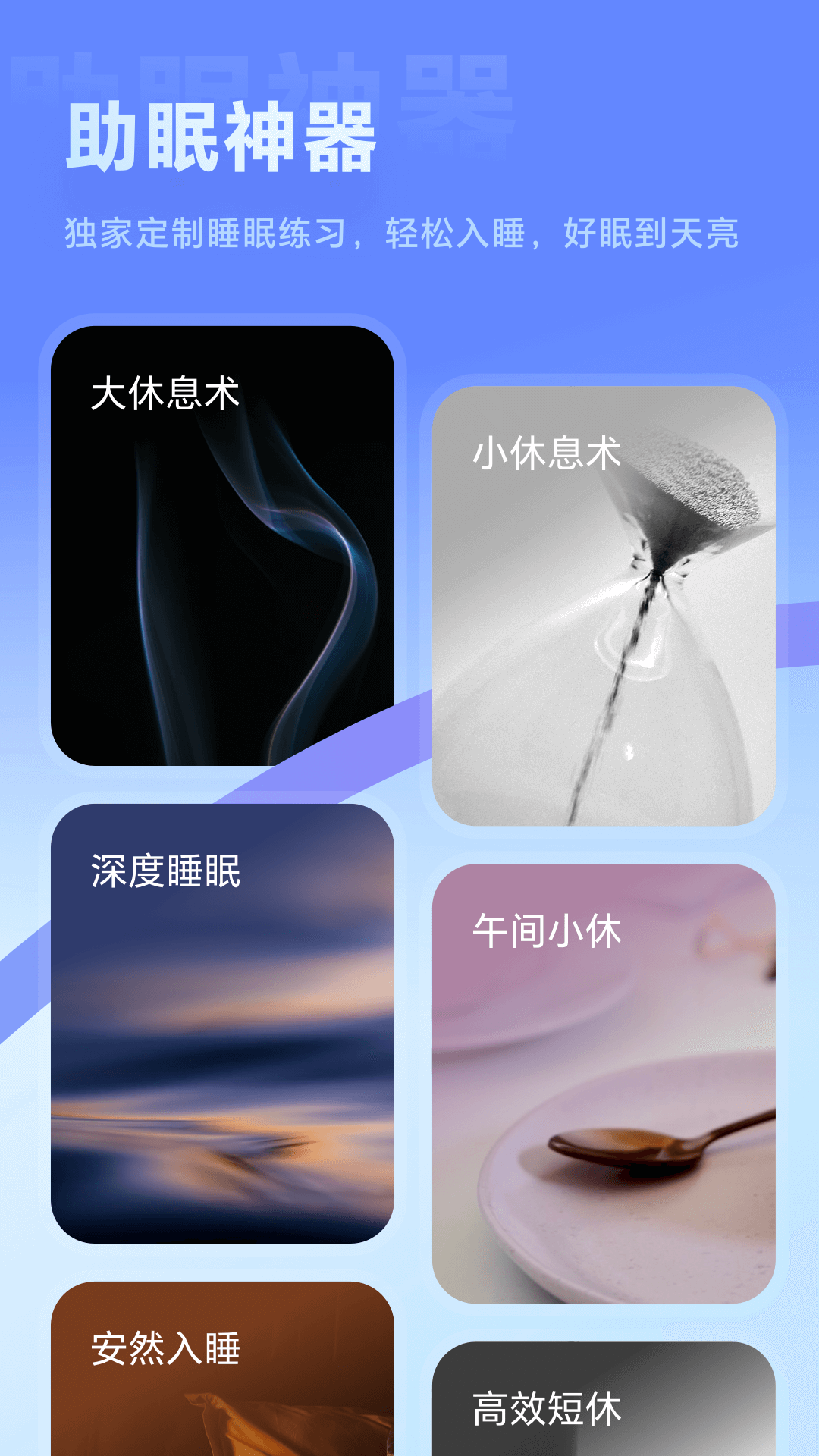This screenshot has height=1456, width=819.
Task: Click the subtitle about 独家定制睡眠练习
Action: click(x=407, y=232)
